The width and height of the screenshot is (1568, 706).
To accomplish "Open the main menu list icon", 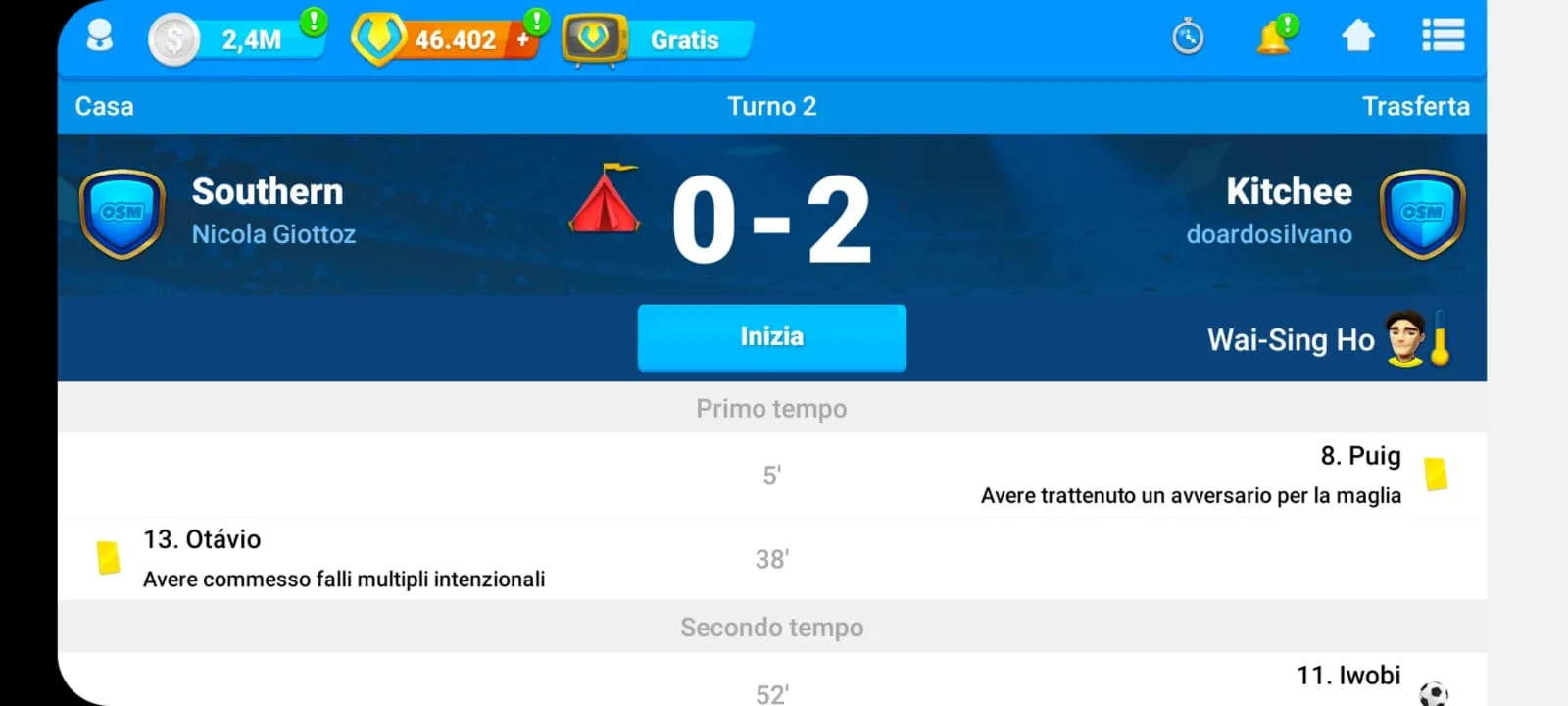I will (1443, 36).
